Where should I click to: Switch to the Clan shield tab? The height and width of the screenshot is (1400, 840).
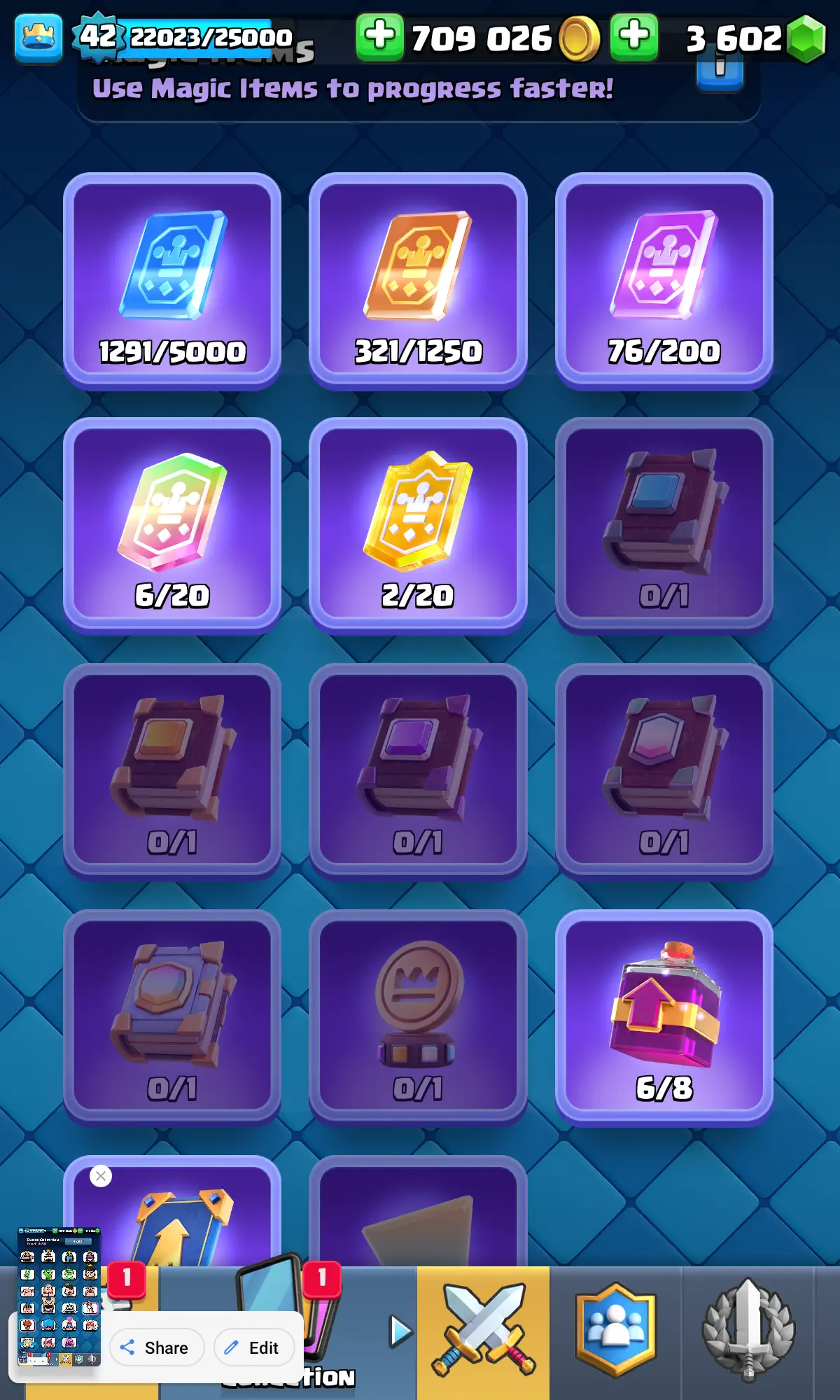615,1330
